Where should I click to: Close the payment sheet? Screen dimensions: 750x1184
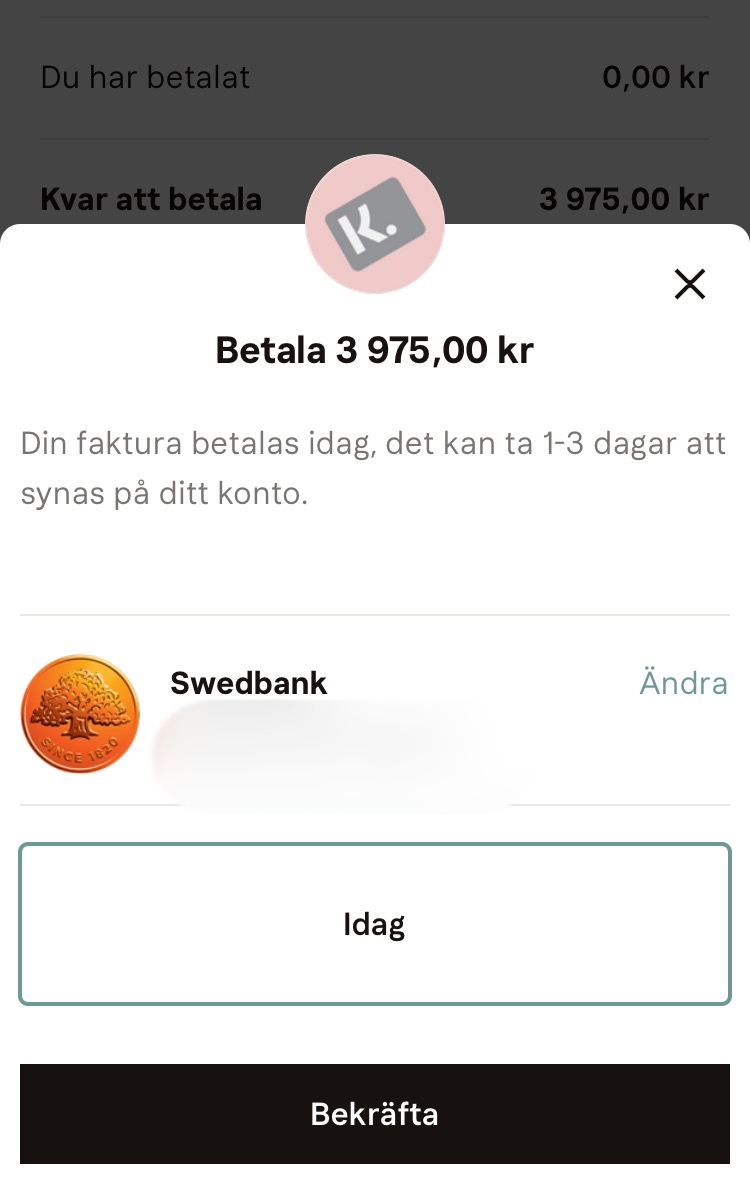coord(690,285)
